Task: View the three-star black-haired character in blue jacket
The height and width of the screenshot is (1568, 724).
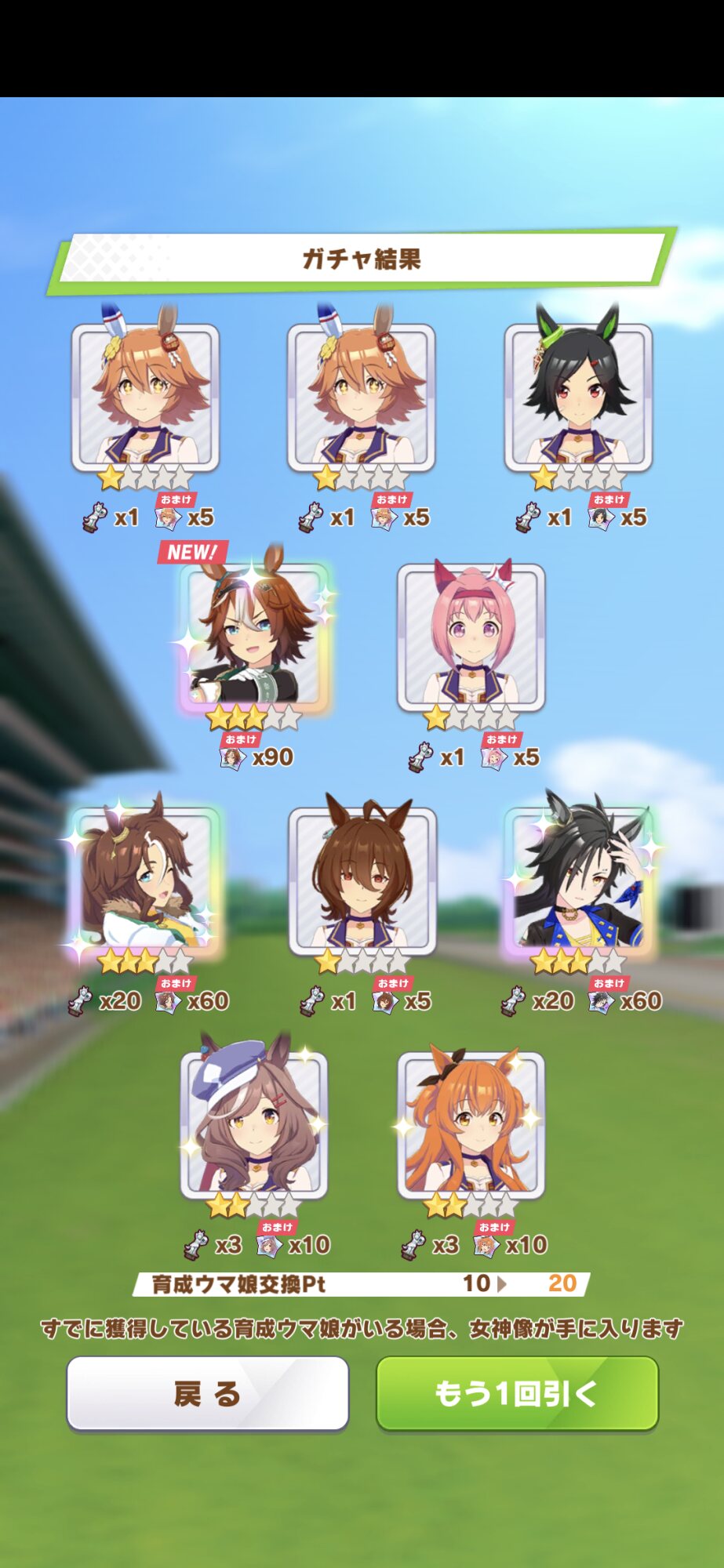Action: coord(580,880)
